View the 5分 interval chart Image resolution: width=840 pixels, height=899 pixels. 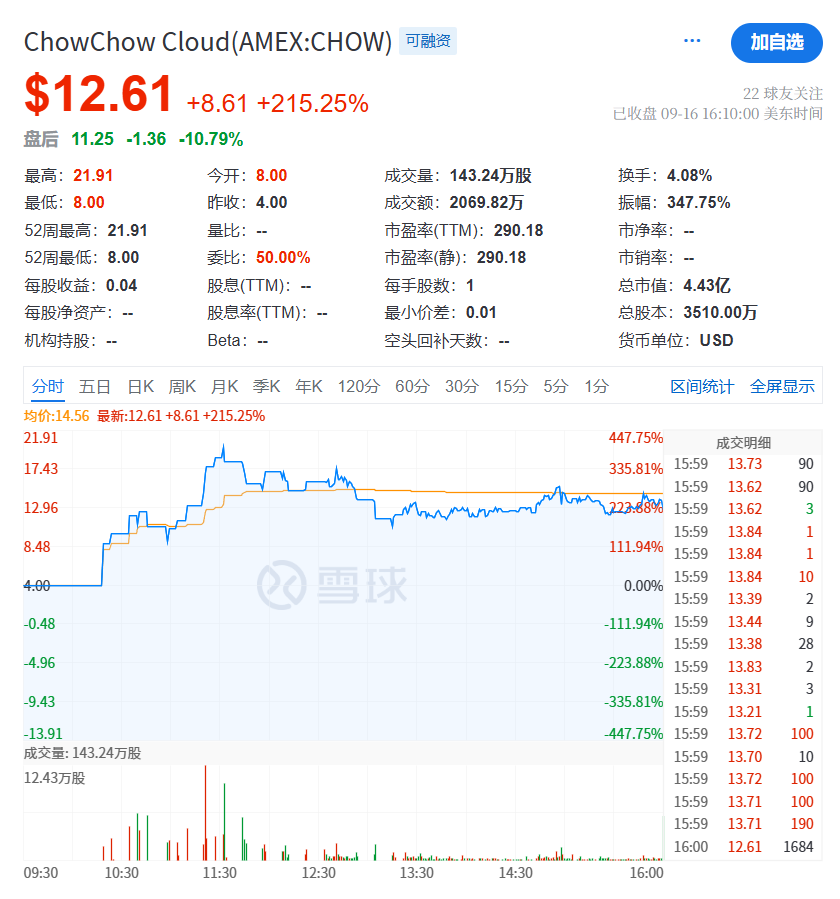(555, 386)
